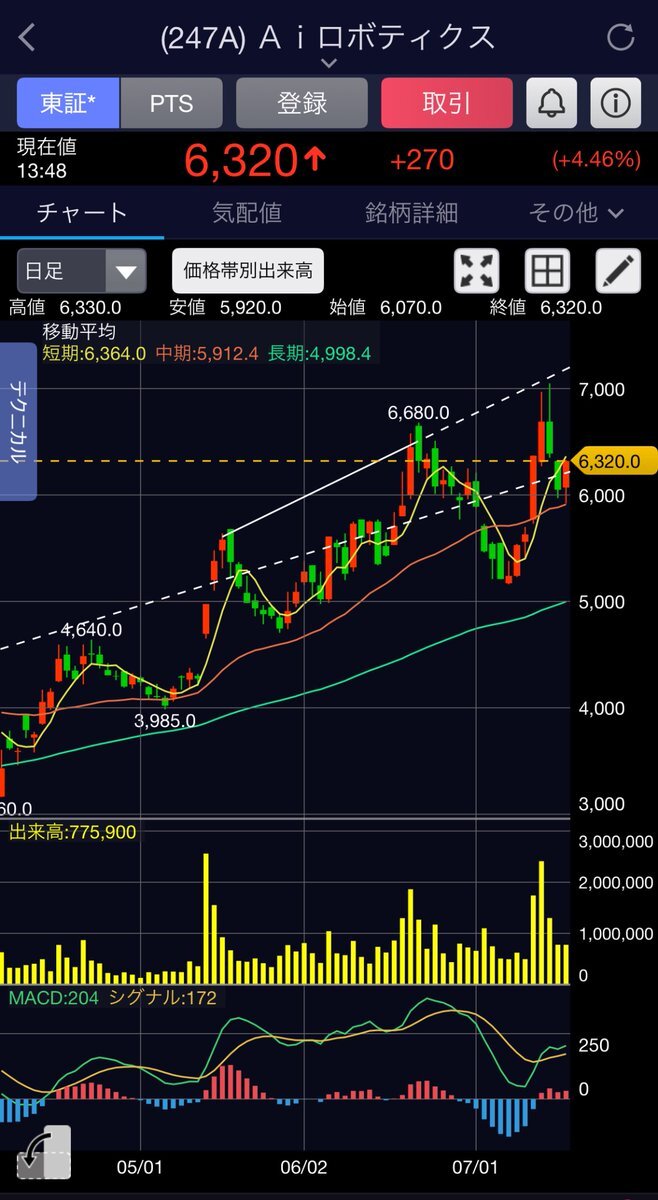The height and width of the screenshot is (1200, 658).
Task: Open the alert bell
Action: [x=552, y=102]
